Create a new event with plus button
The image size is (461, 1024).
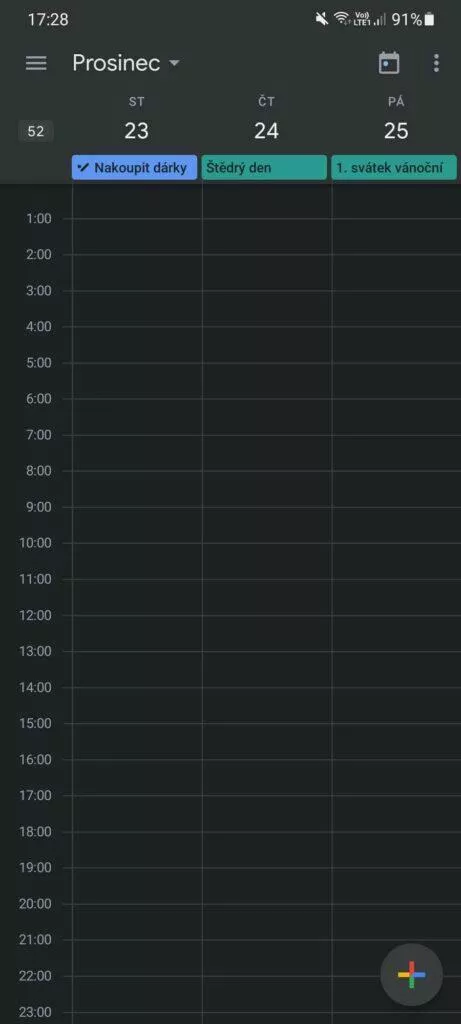point(411,975)
